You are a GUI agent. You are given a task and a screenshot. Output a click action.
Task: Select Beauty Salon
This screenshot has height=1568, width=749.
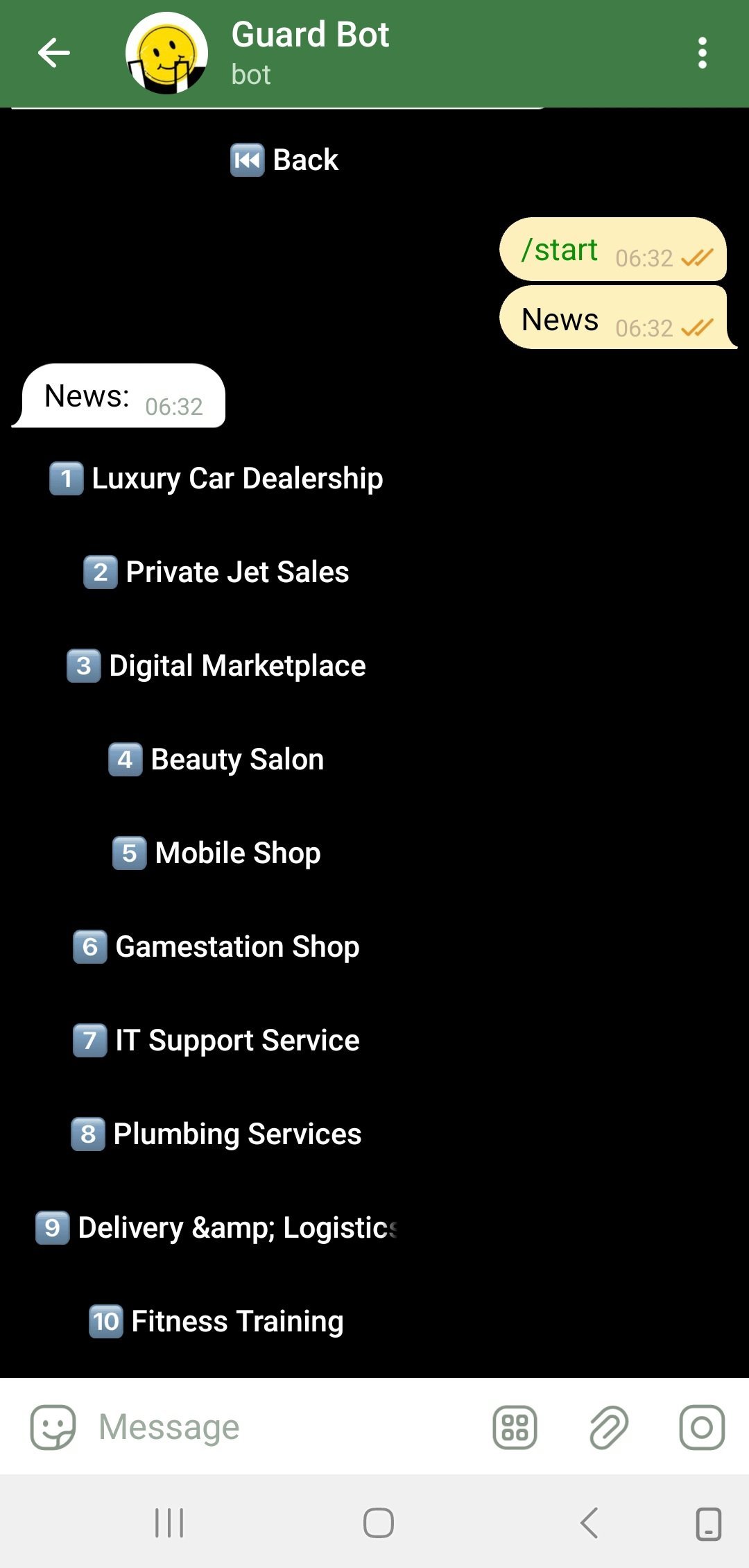216,760
